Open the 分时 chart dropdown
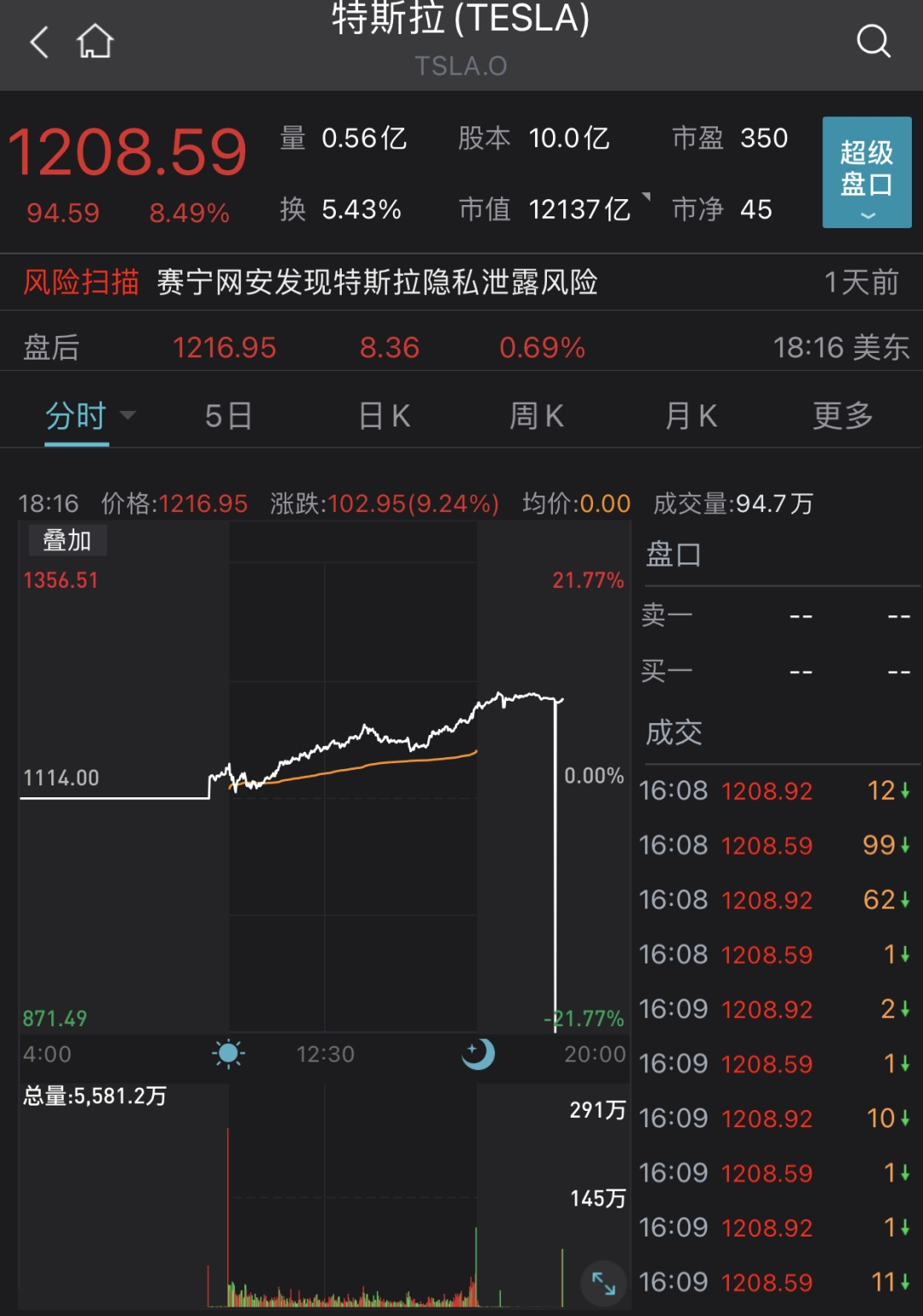Screen dimensions: 923x1316 [89, 416]
